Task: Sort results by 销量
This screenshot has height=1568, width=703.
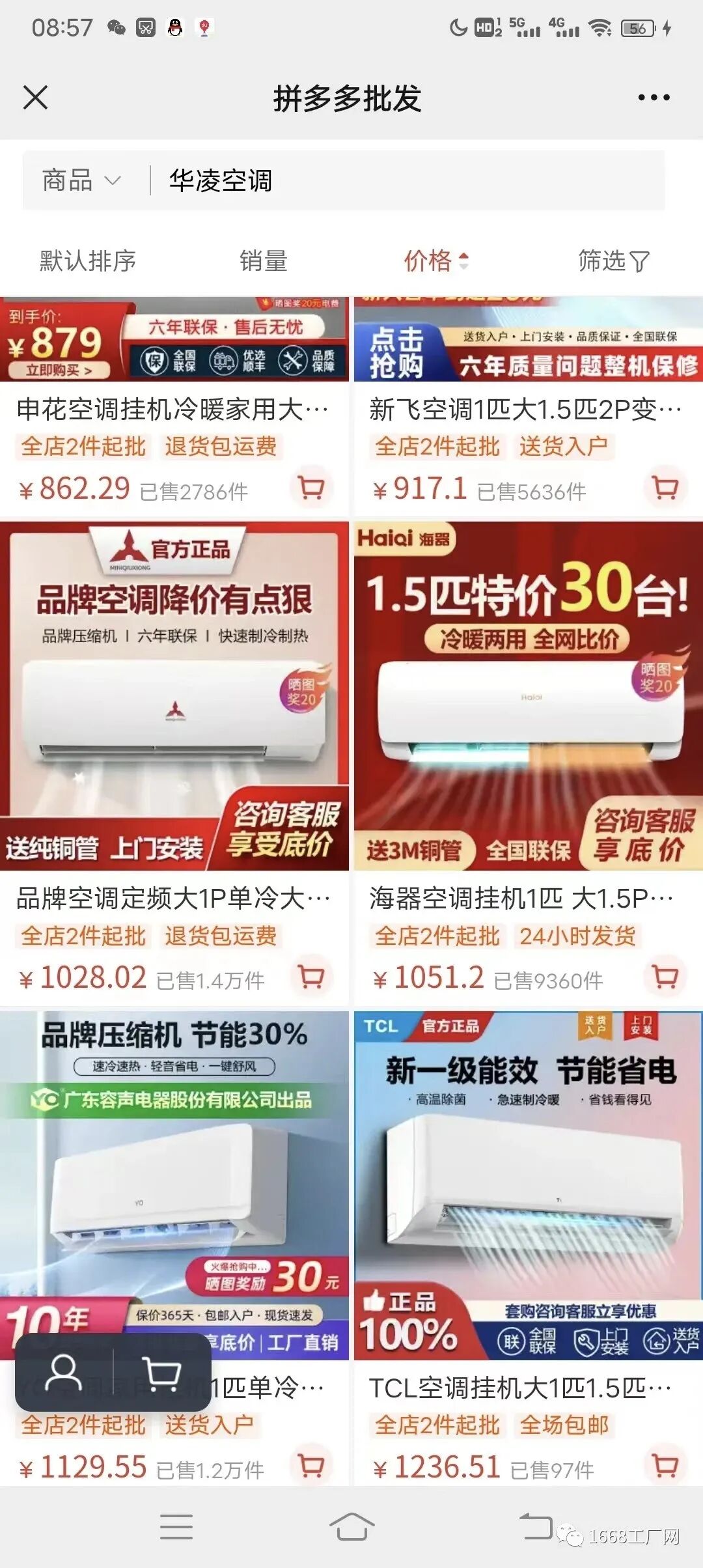Action: click(x=263, y=261)
